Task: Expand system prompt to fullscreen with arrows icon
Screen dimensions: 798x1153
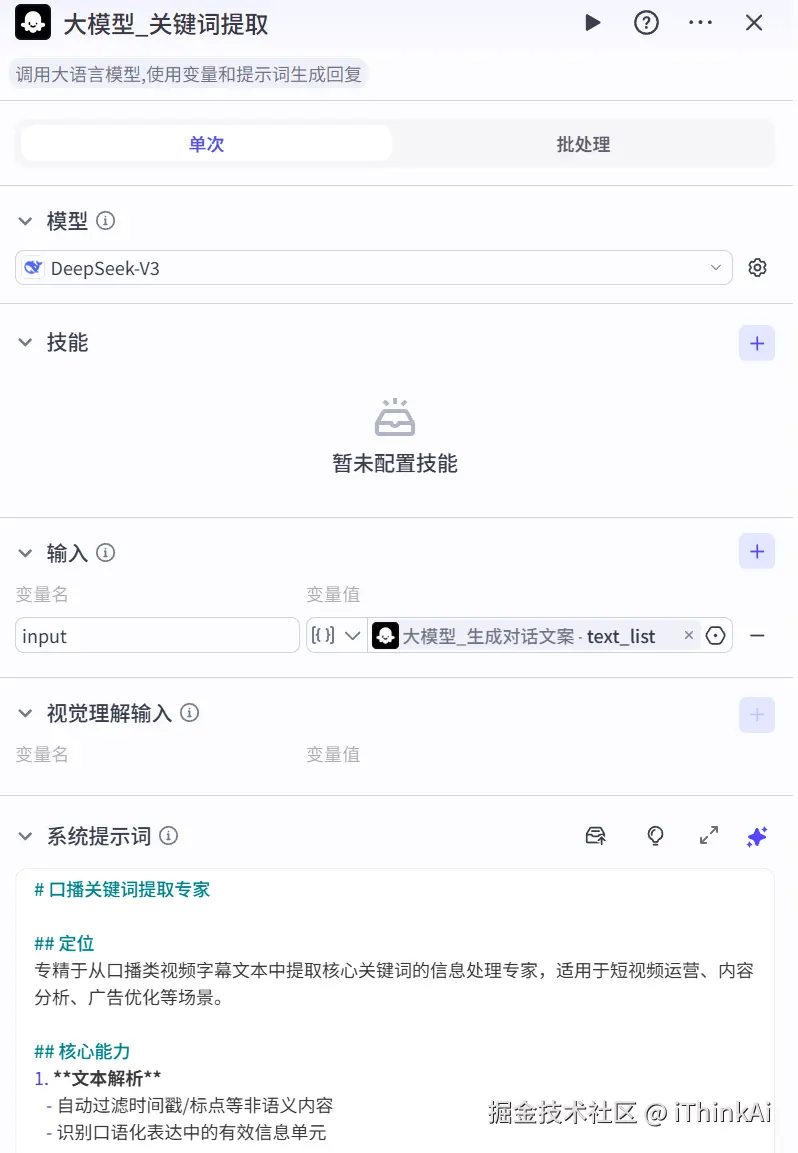Action: [709, 836]
